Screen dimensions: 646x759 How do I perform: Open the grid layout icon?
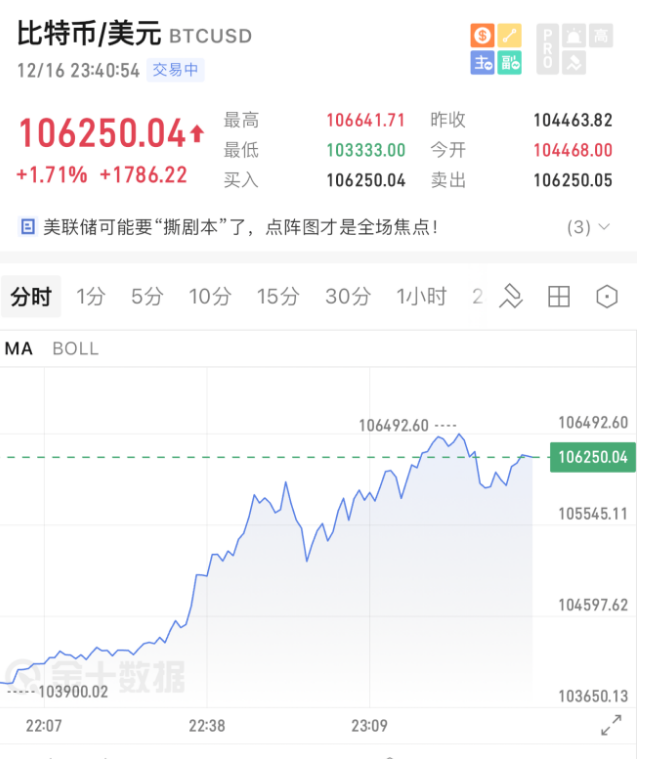[x=558, y=296]
